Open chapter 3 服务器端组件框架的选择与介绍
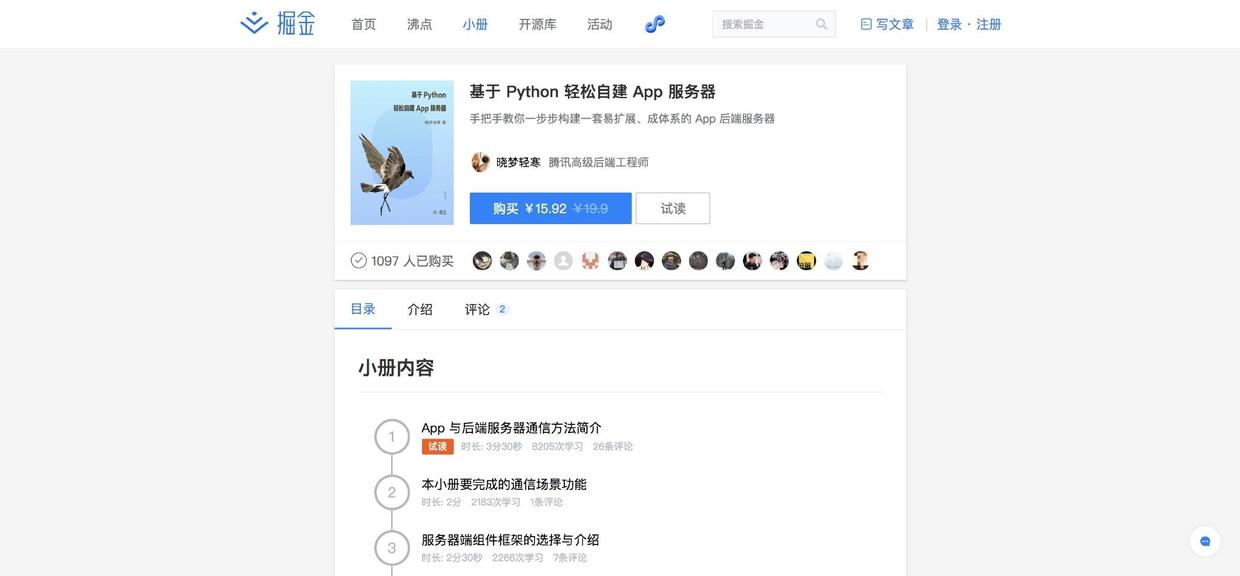The width and height of the screenshot is (1240, 576). (510, 540)
